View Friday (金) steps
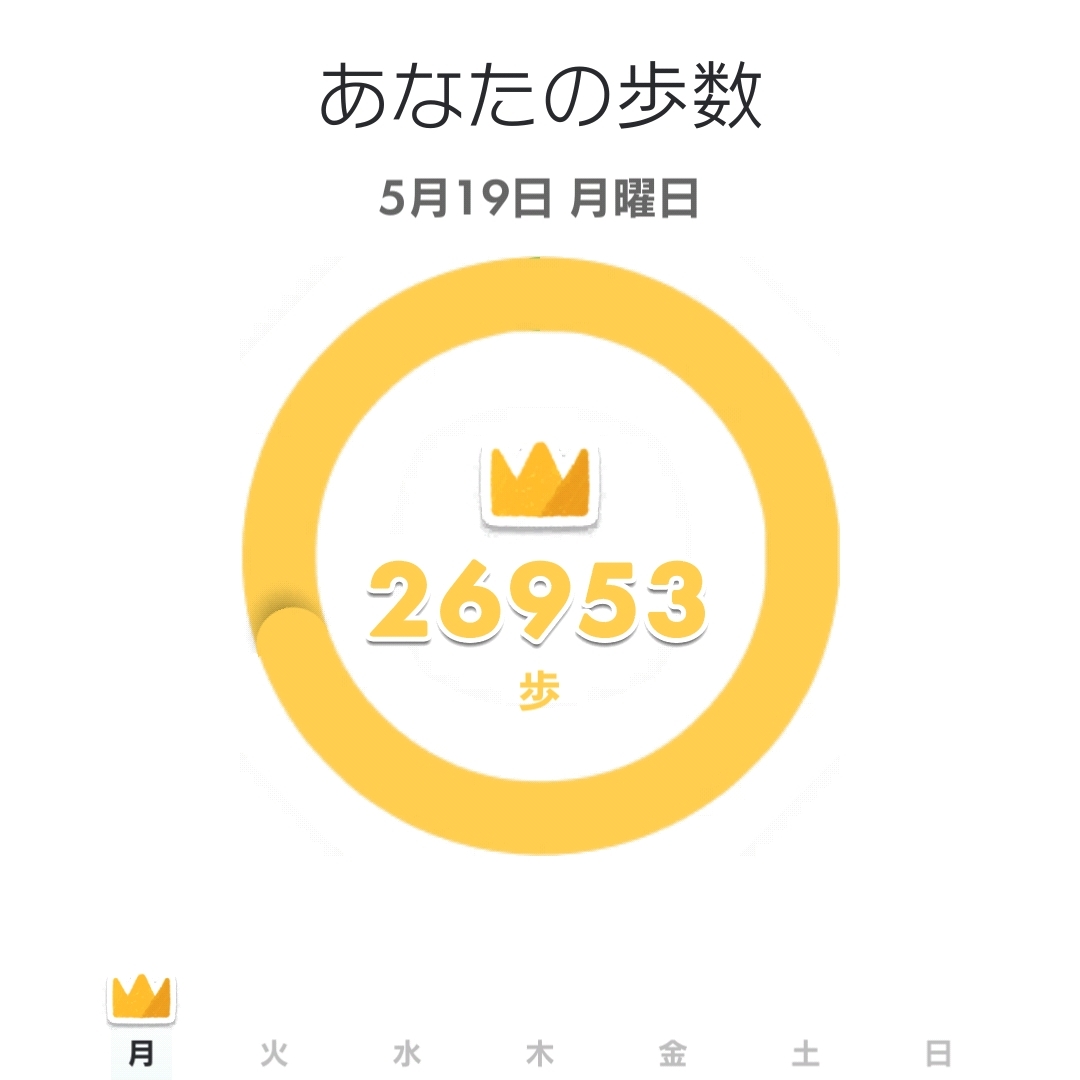The height and width of the screenshot is (1080, 1080). pyautogui.click(x=673, y=1054)
